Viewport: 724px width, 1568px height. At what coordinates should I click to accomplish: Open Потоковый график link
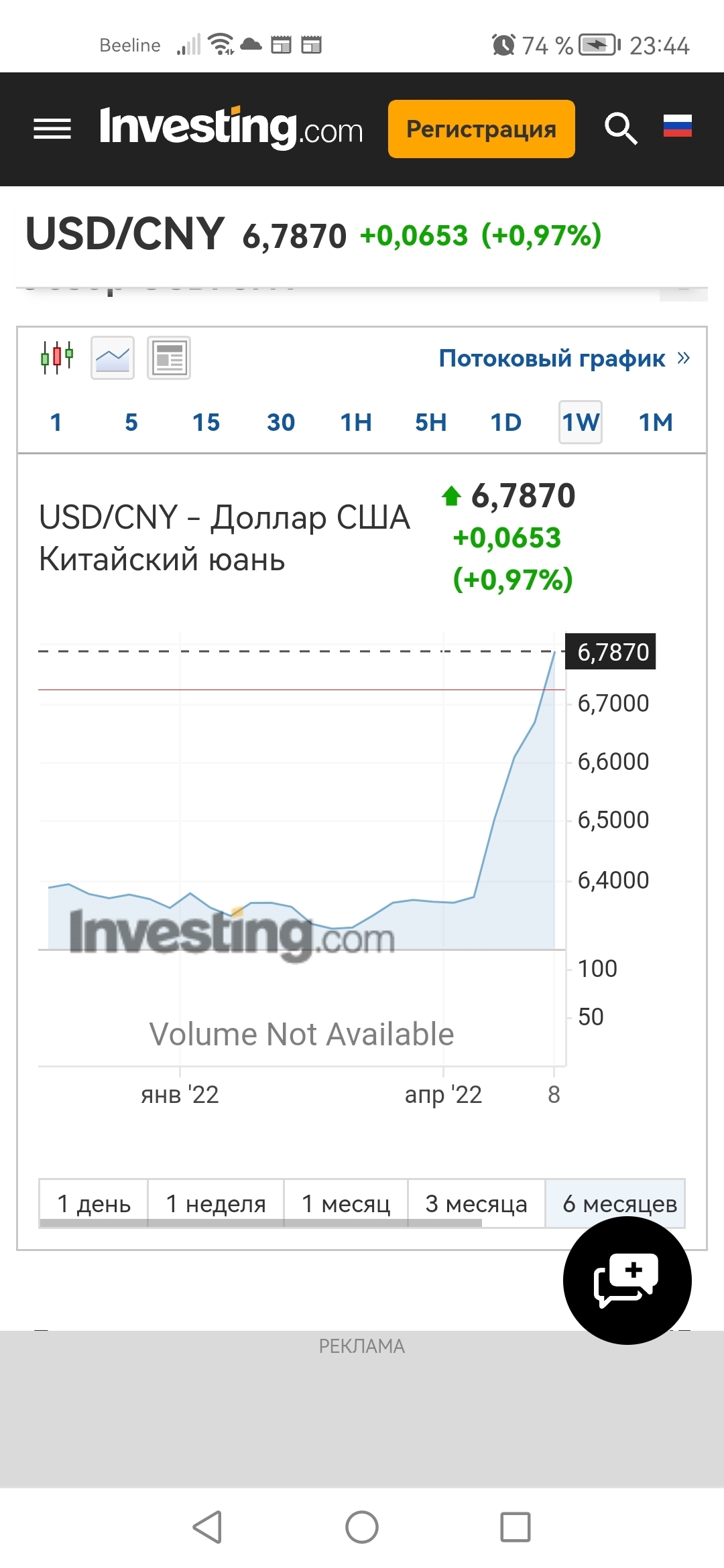coord(564,358)
